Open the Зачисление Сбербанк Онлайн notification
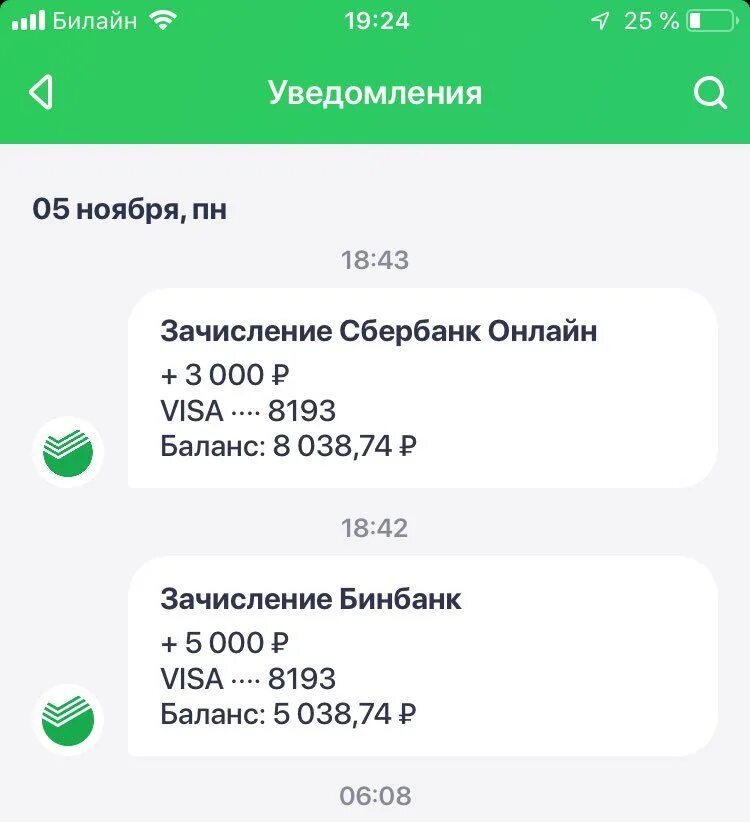Screen dimensions: 750x822 [422, 388]
